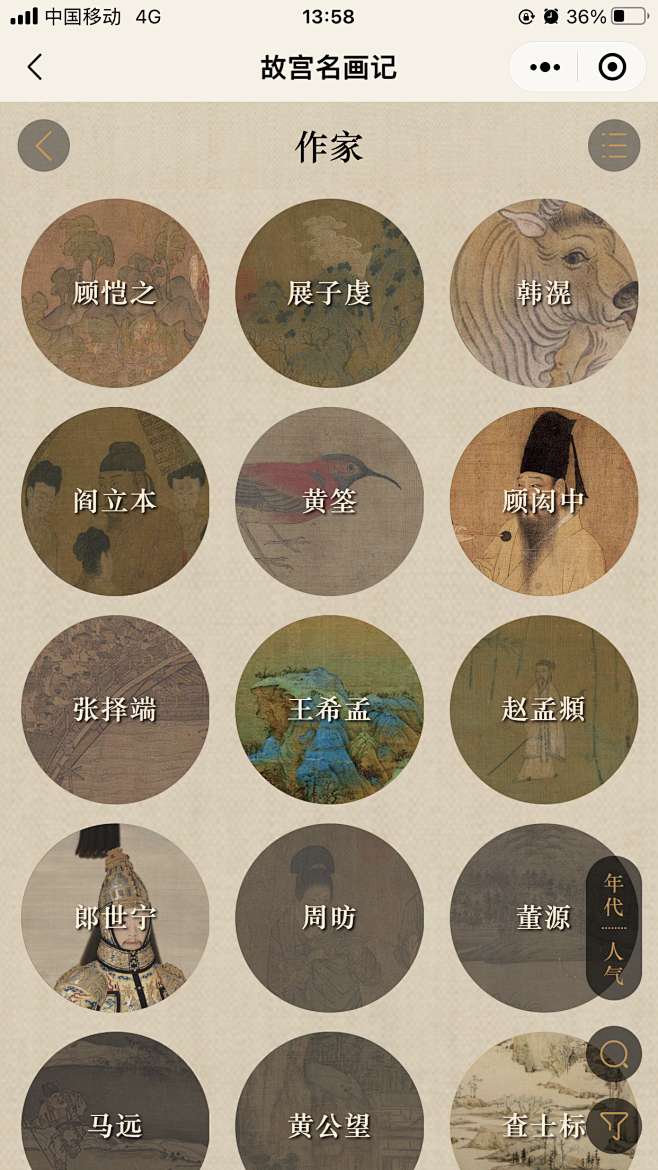
Task: Open the artist 顾恺之
Action: [x=115, y=293]
